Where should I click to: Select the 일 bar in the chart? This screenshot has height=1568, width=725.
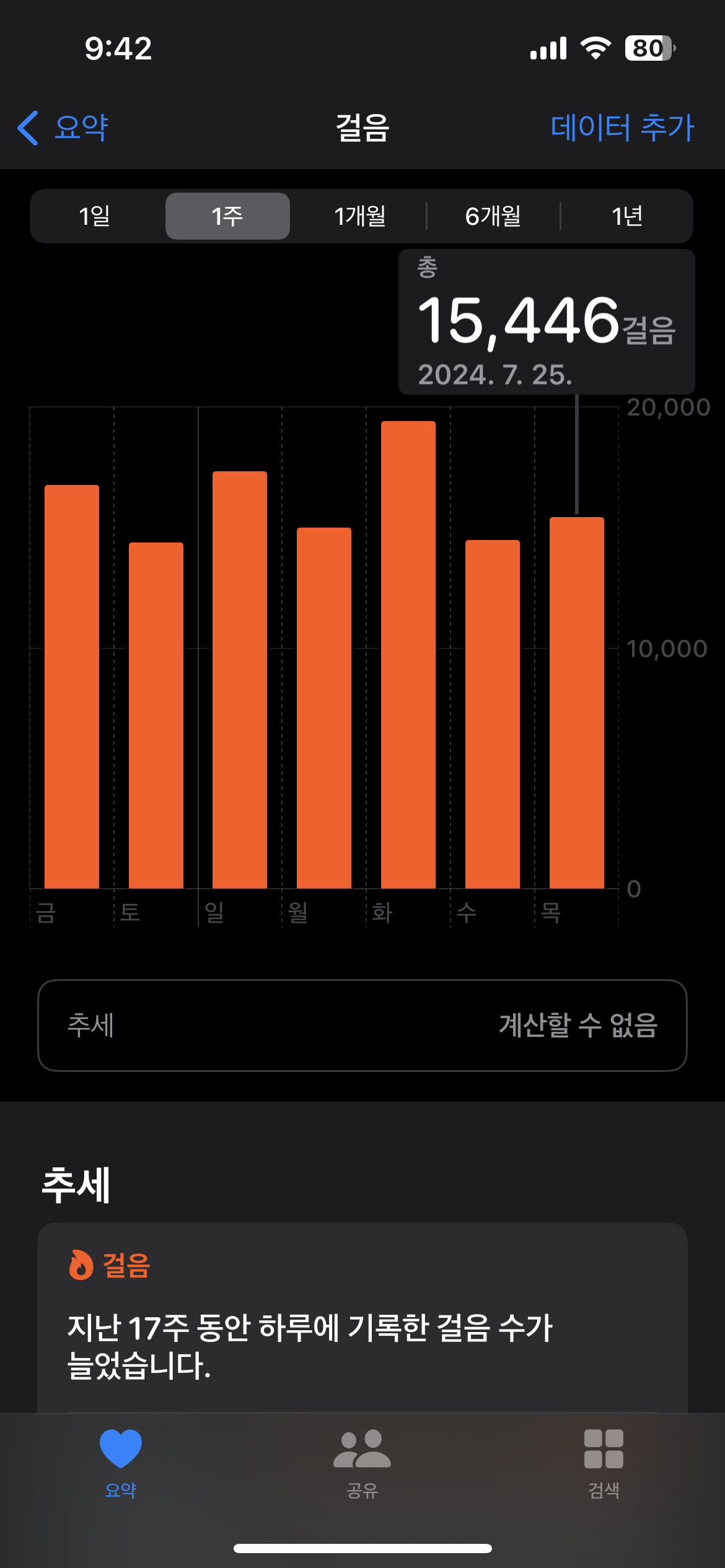coord(240,681)
